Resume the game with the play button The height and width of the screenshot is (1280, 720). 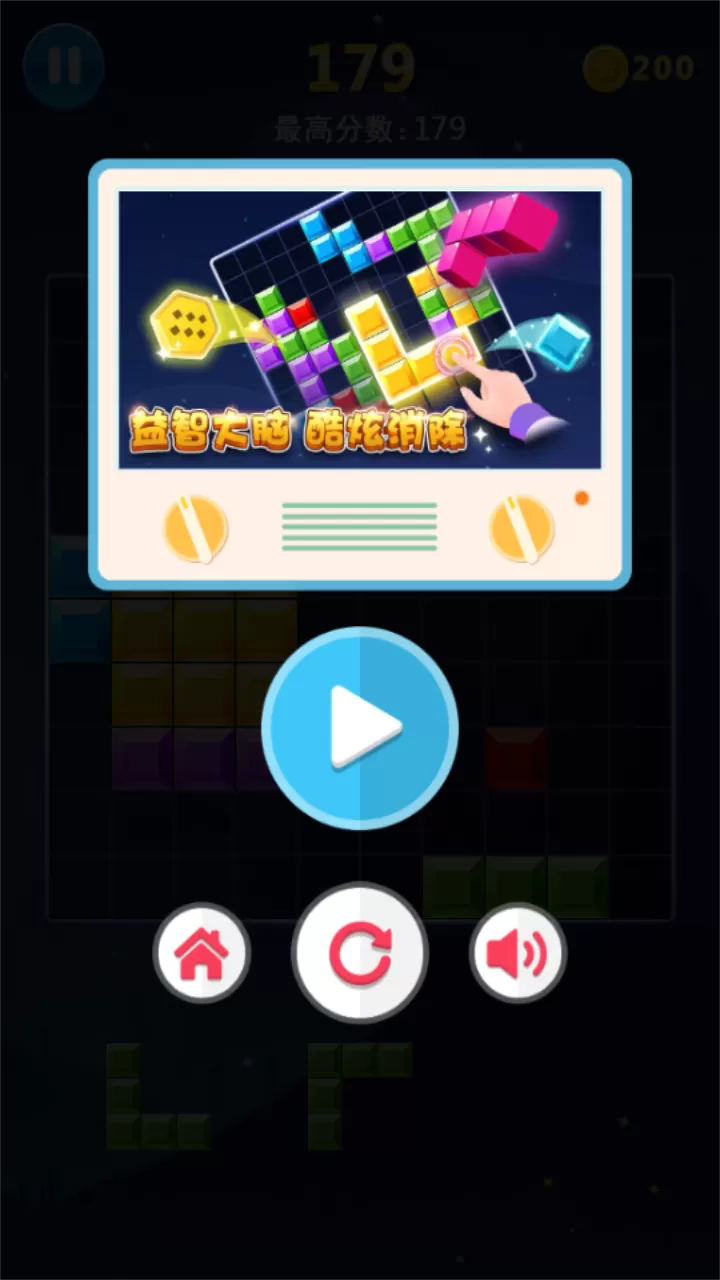[x=360, y=728]
